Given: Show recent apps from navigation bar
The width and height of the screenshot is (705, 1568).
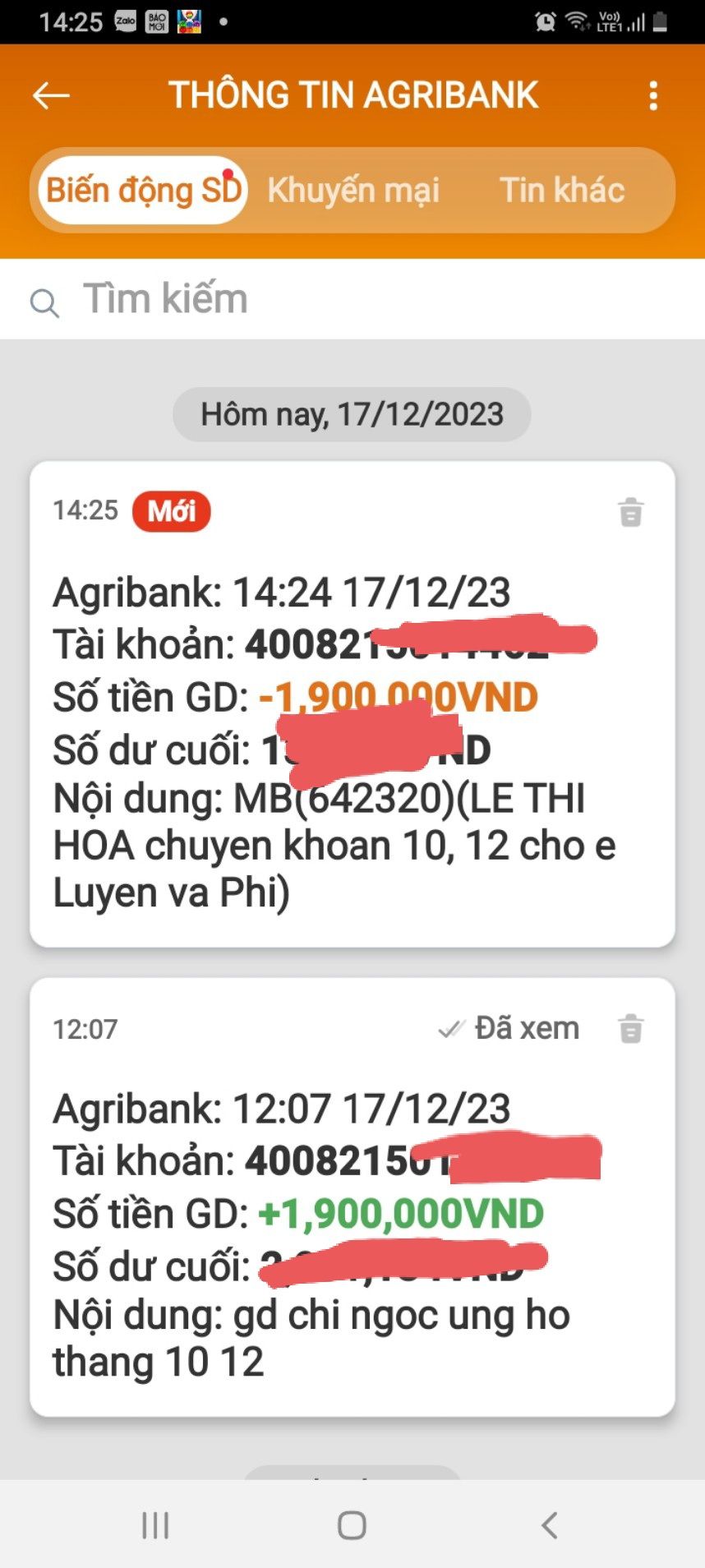Looking at the screenshot, I should pos(155,1525).
